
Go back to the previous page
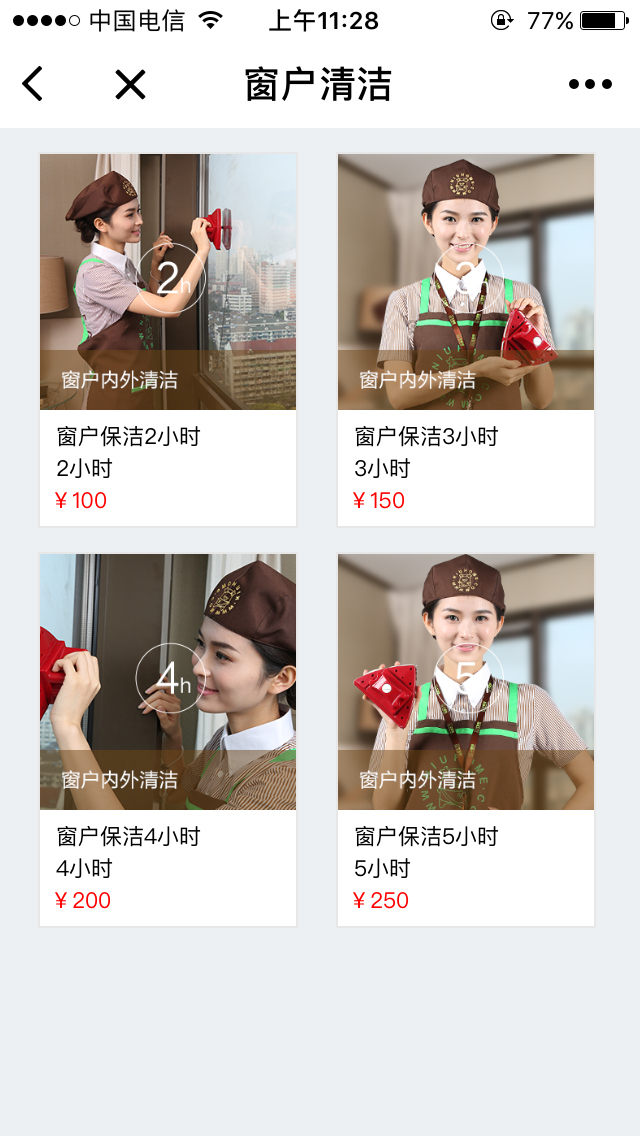pos(33,84)
